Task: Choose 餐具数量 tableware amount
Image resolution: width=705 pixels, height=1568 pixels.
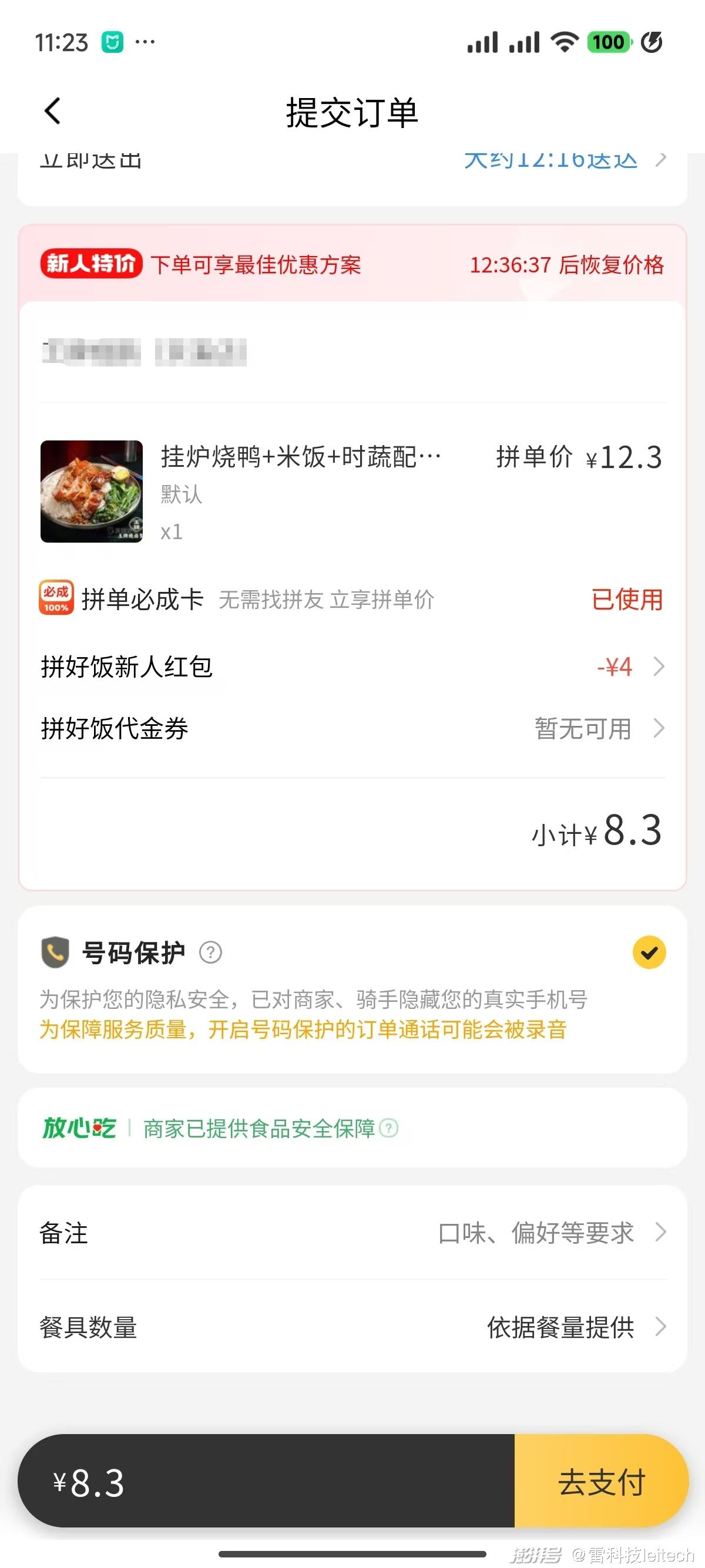Action: (352, 1328)
